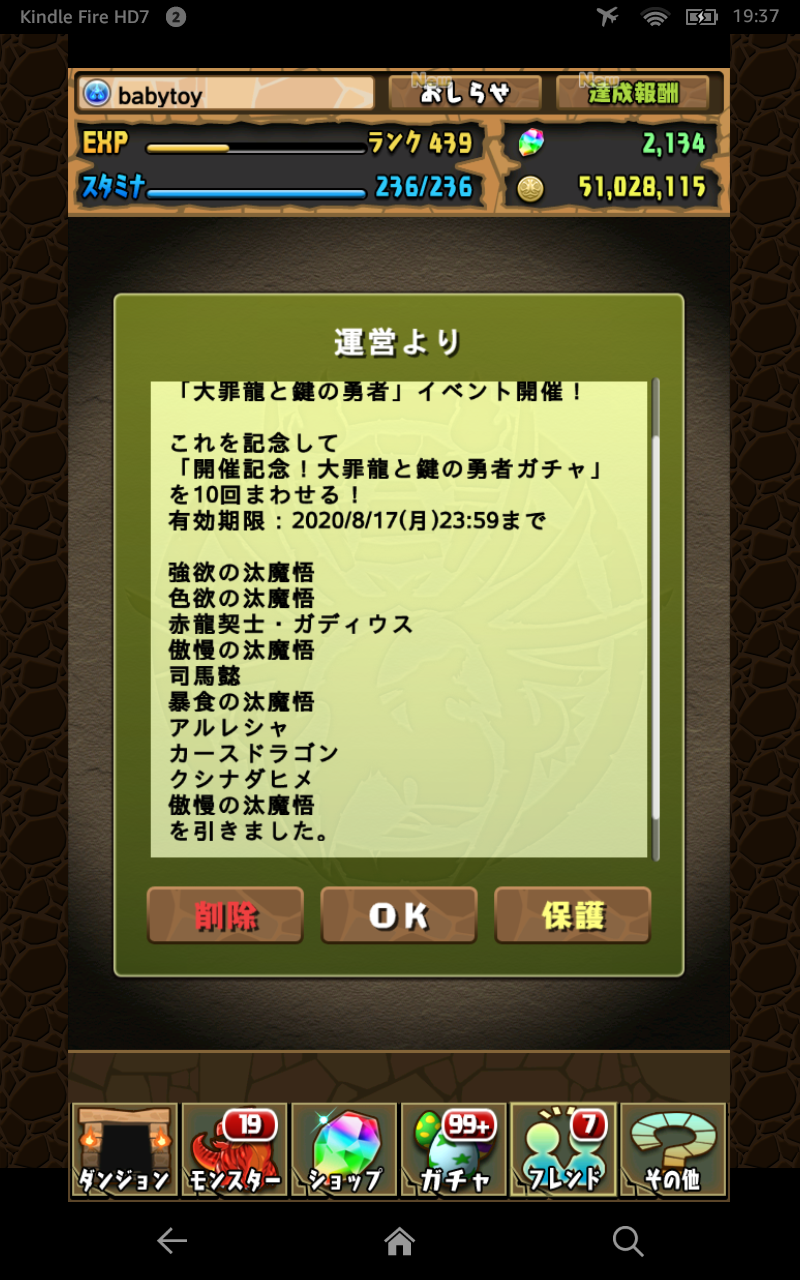800x1280 pixels.
Task: Open the おしらせ news button
Action: [x=464, y=93]
